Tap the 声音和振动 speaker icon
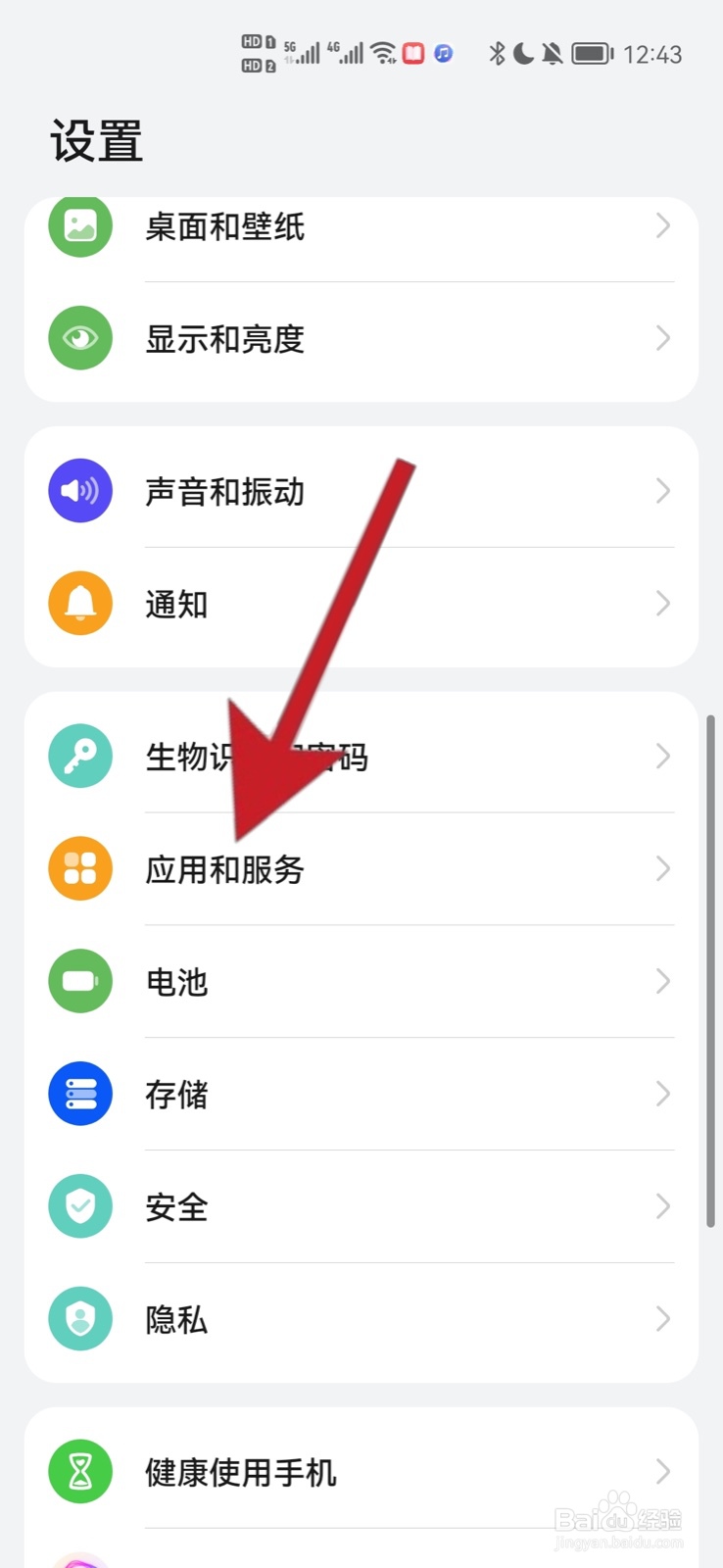The height and width of the screenshot is (1568, 723). 79,491
